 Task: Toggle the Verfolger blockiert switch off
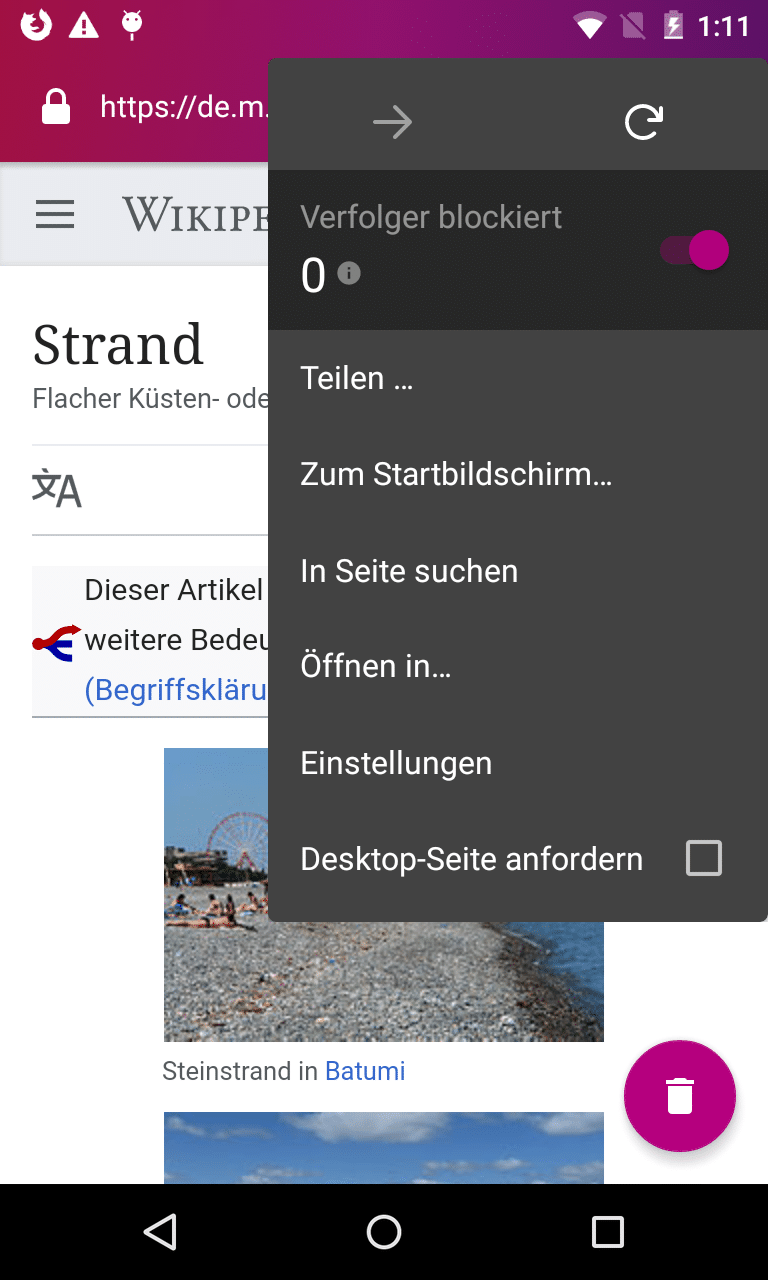click(x=696, y=250)
